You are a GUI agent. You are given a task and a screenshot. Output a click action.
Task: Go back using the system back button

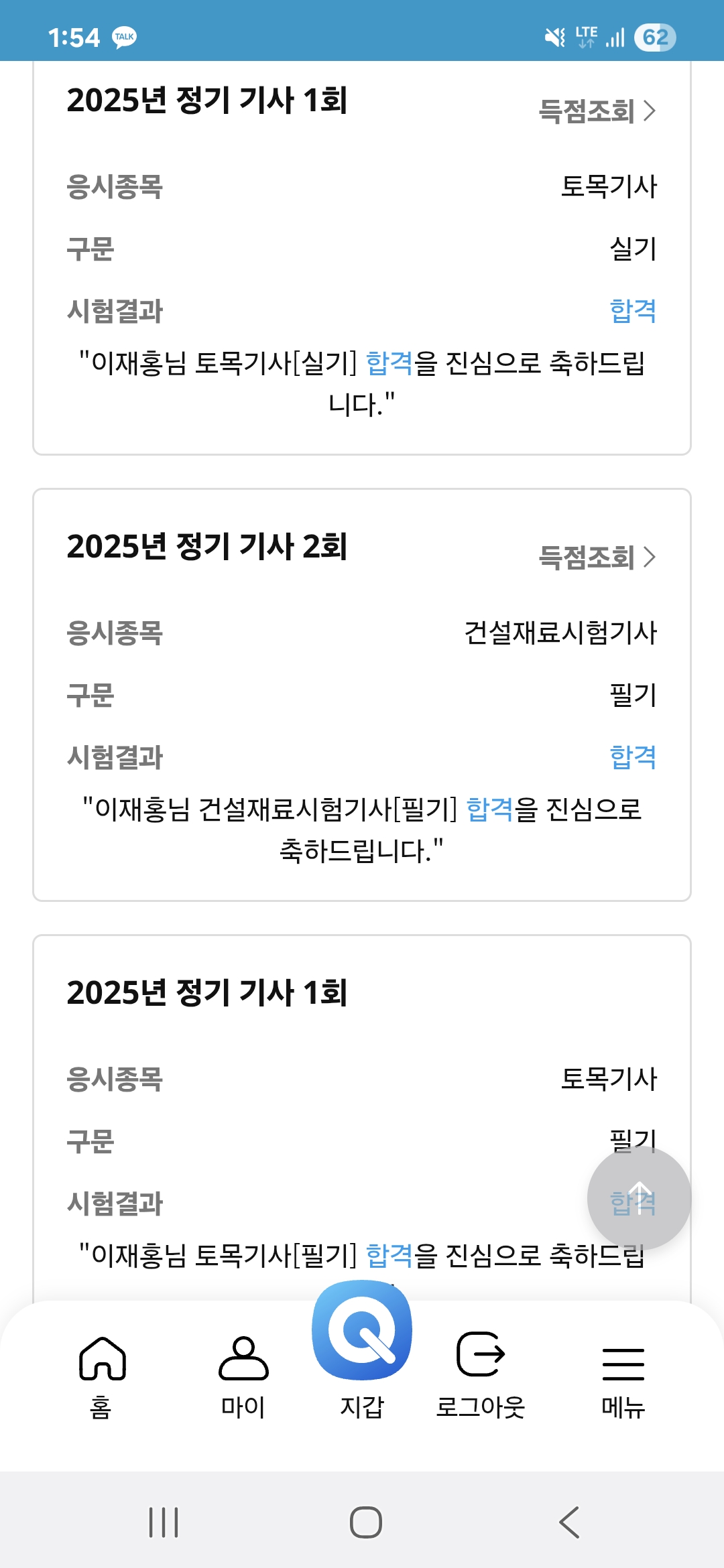pos(569,1522)
